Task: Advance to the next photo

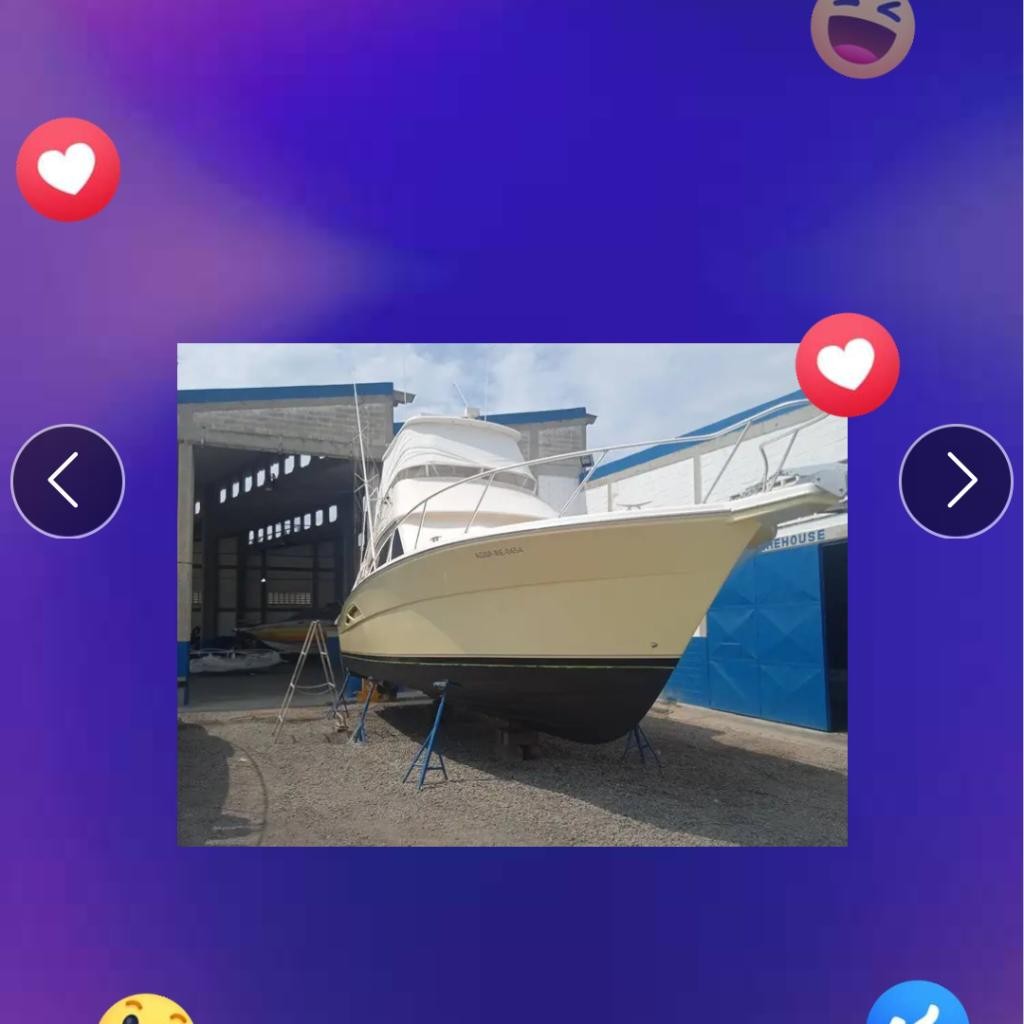Action: point(956,481)
